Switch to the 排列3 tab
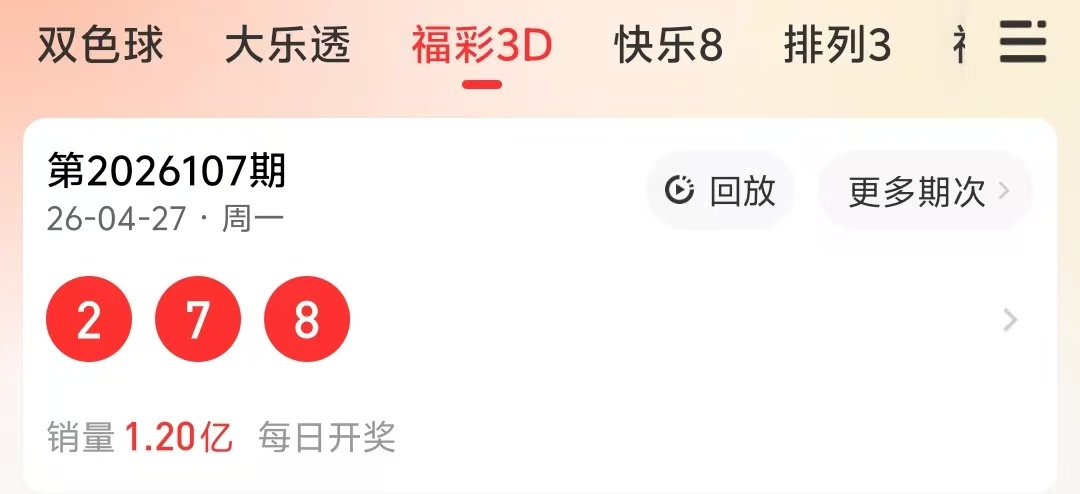 tap(837, 46)
